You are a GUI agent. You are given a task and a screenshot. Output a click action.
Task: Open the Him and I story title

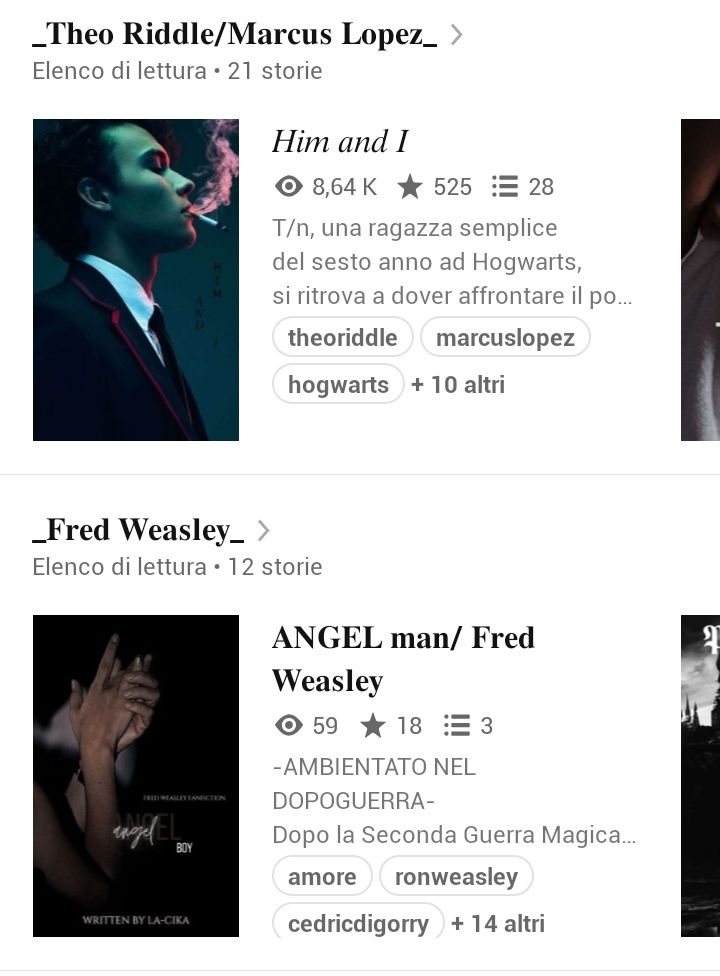click(x=340, y=142)
